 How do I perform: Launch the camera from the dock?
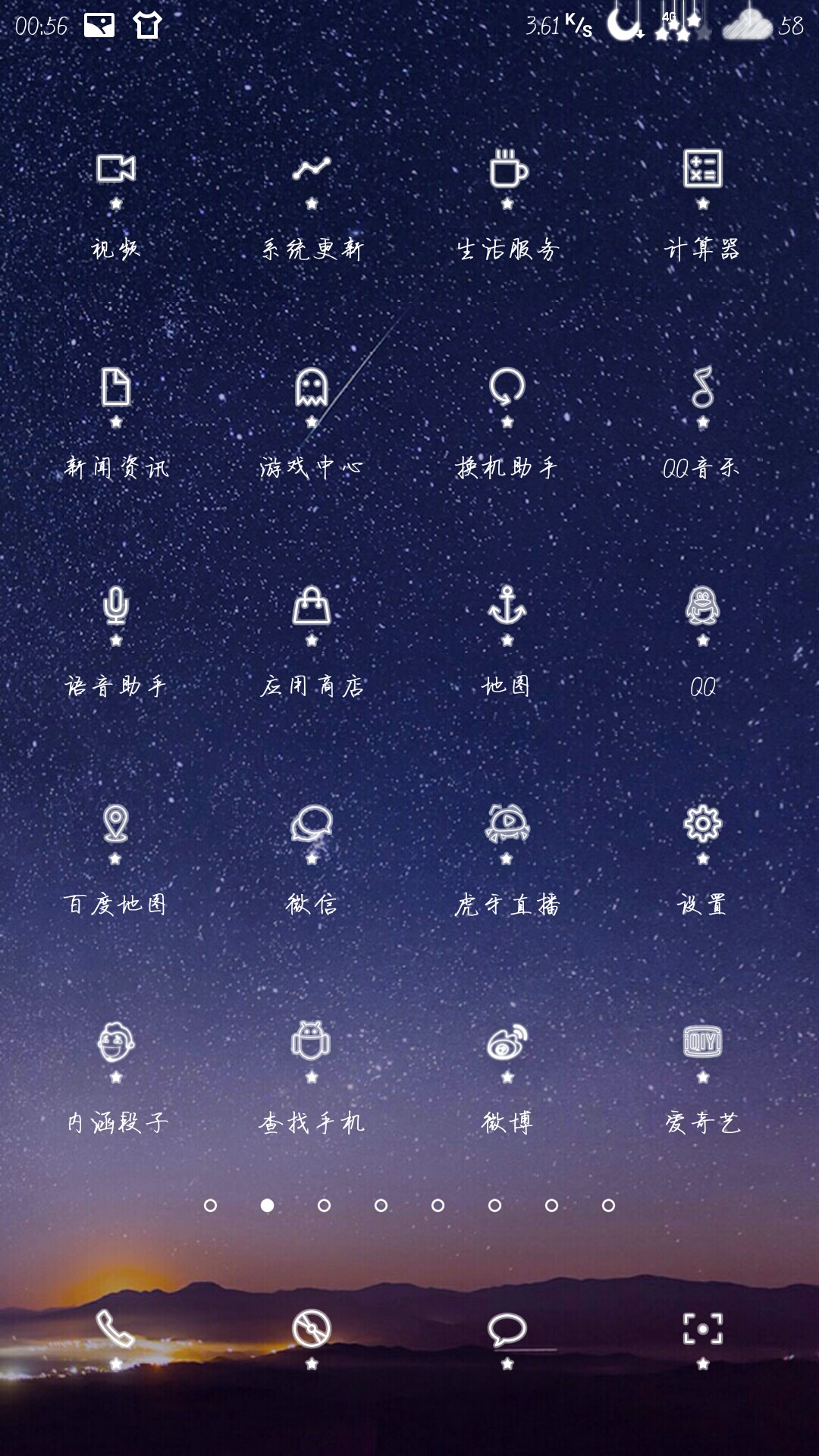[703, 1329]
